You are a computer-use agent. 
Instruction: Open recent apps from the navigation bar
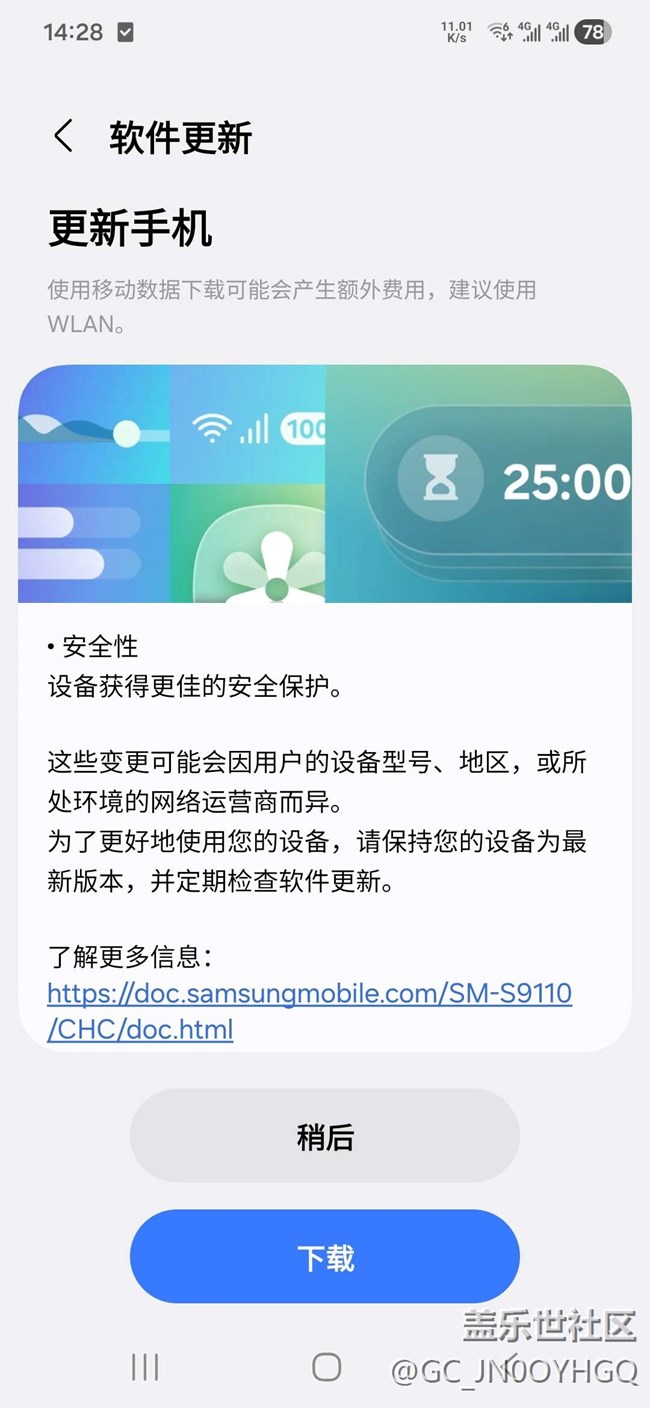145,1366
